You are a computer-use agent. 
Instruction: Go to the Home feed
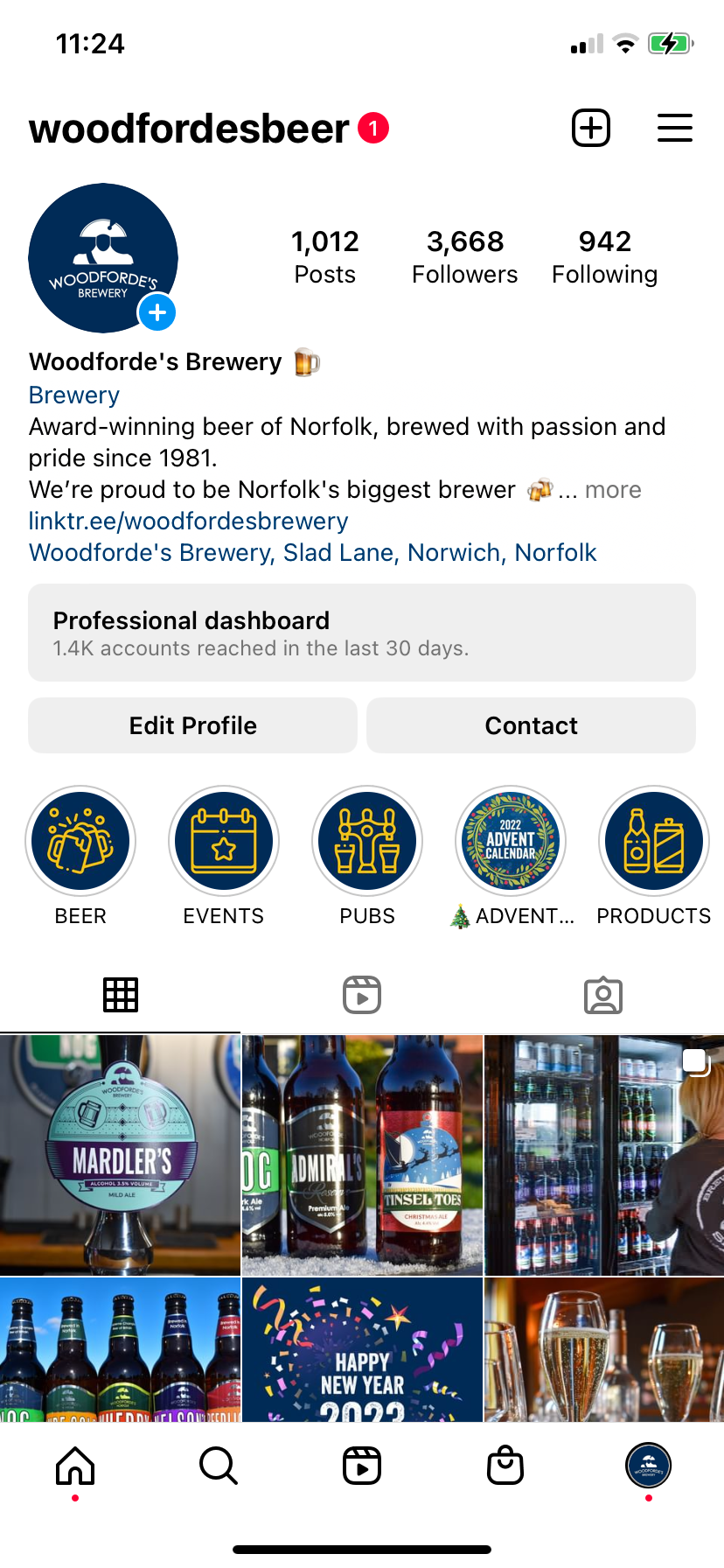click(75, 1466)
